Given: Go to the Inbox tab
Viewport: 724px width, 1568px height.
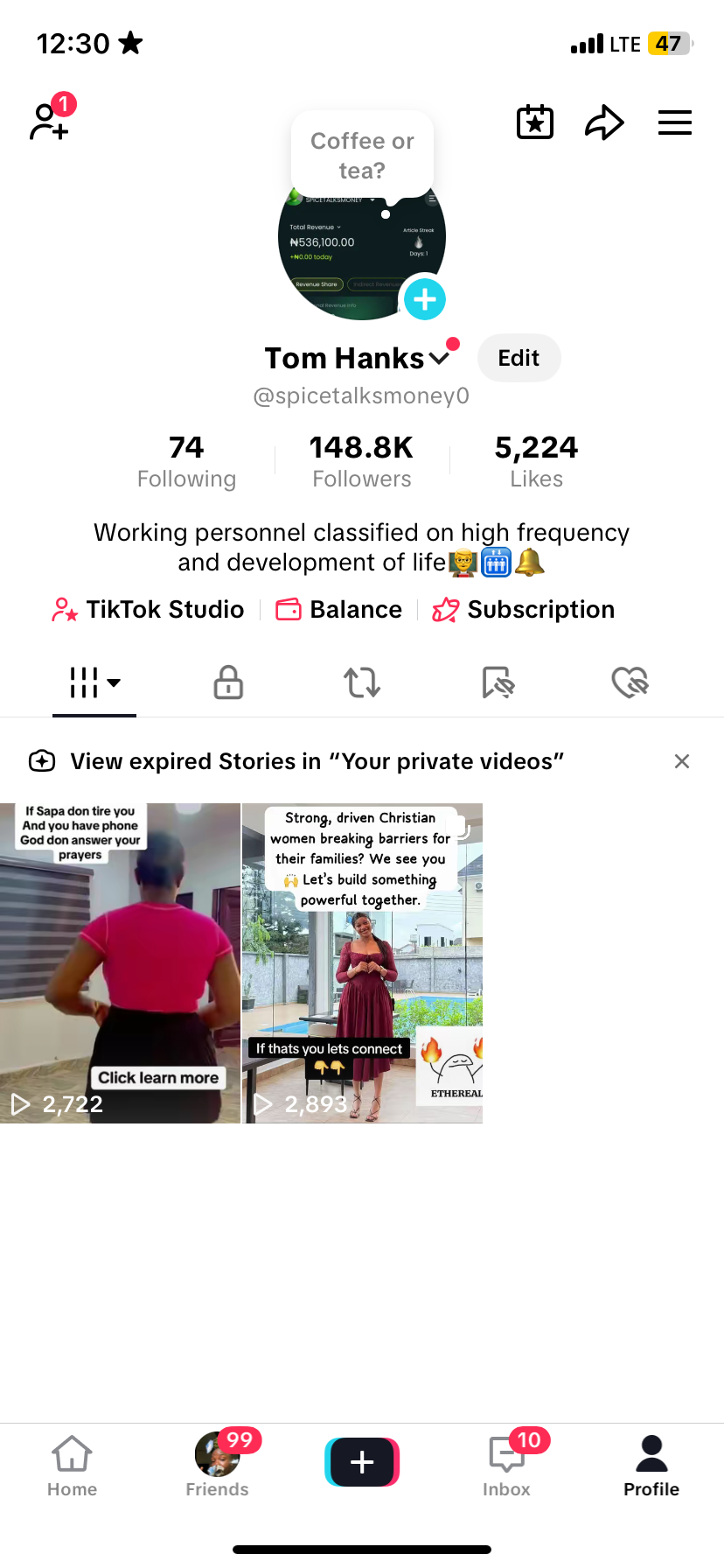Looking at the screenshot, I should coord(507,1466).
